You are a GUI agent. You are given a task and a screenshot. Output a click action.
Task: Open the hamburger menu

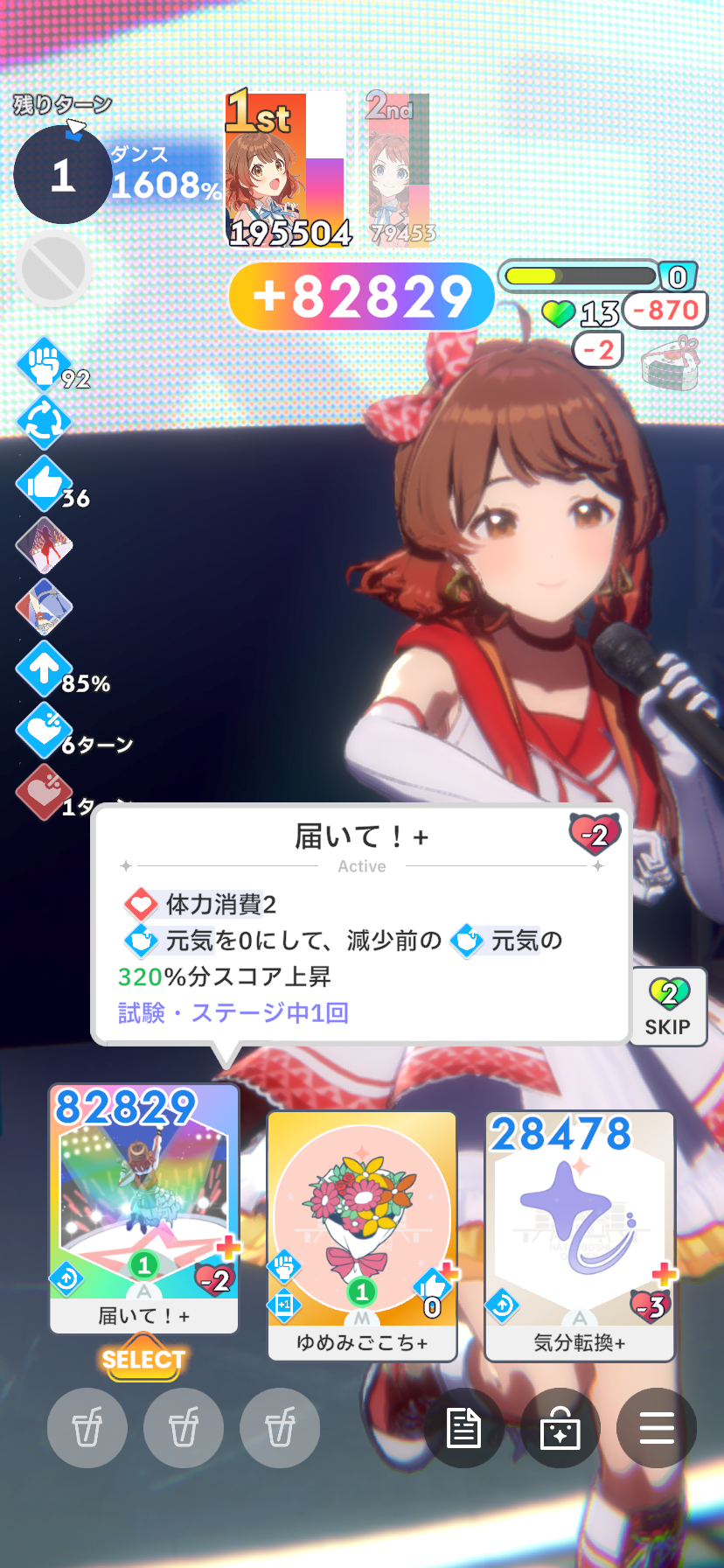[656, 1428]
